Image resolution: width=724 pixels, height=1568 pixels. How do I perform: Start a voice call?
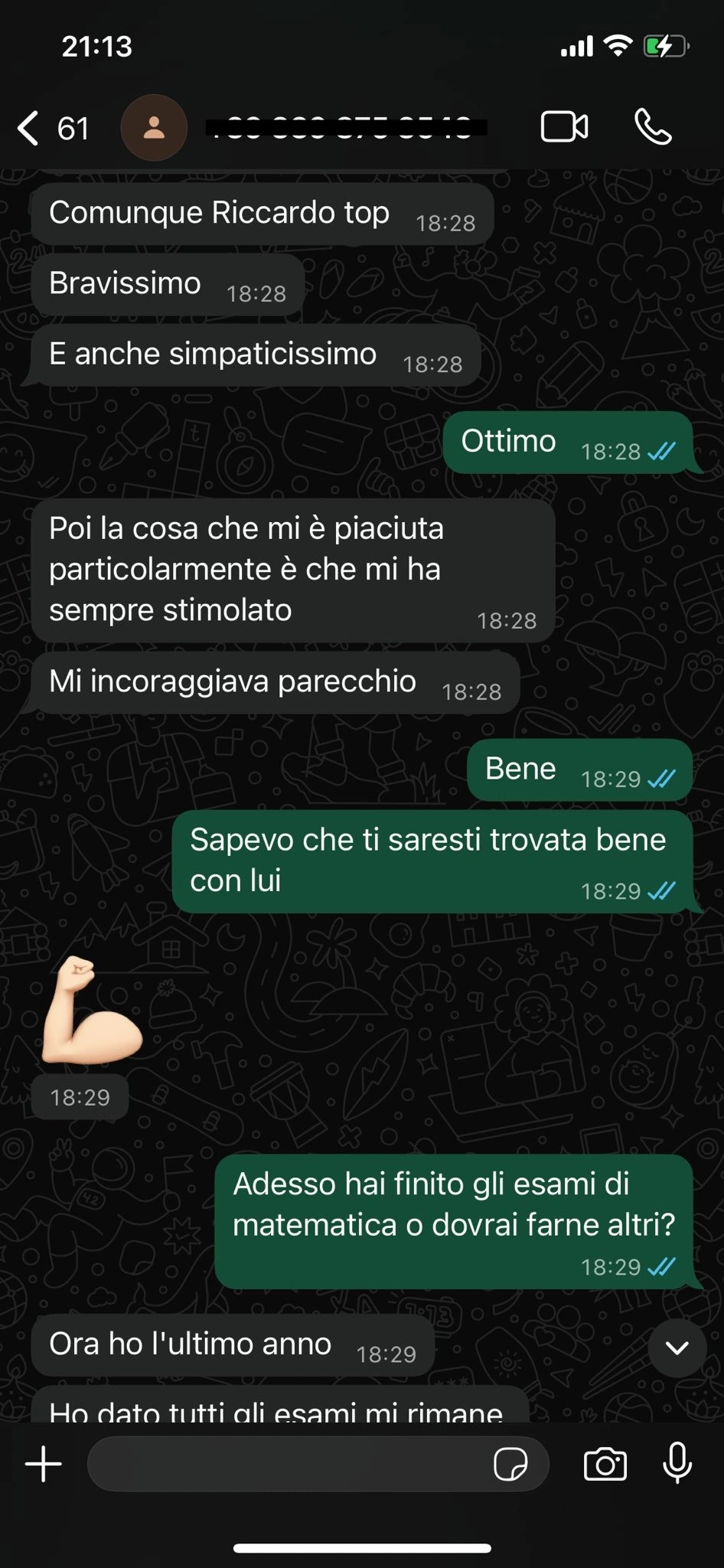[x=653, y=127]
